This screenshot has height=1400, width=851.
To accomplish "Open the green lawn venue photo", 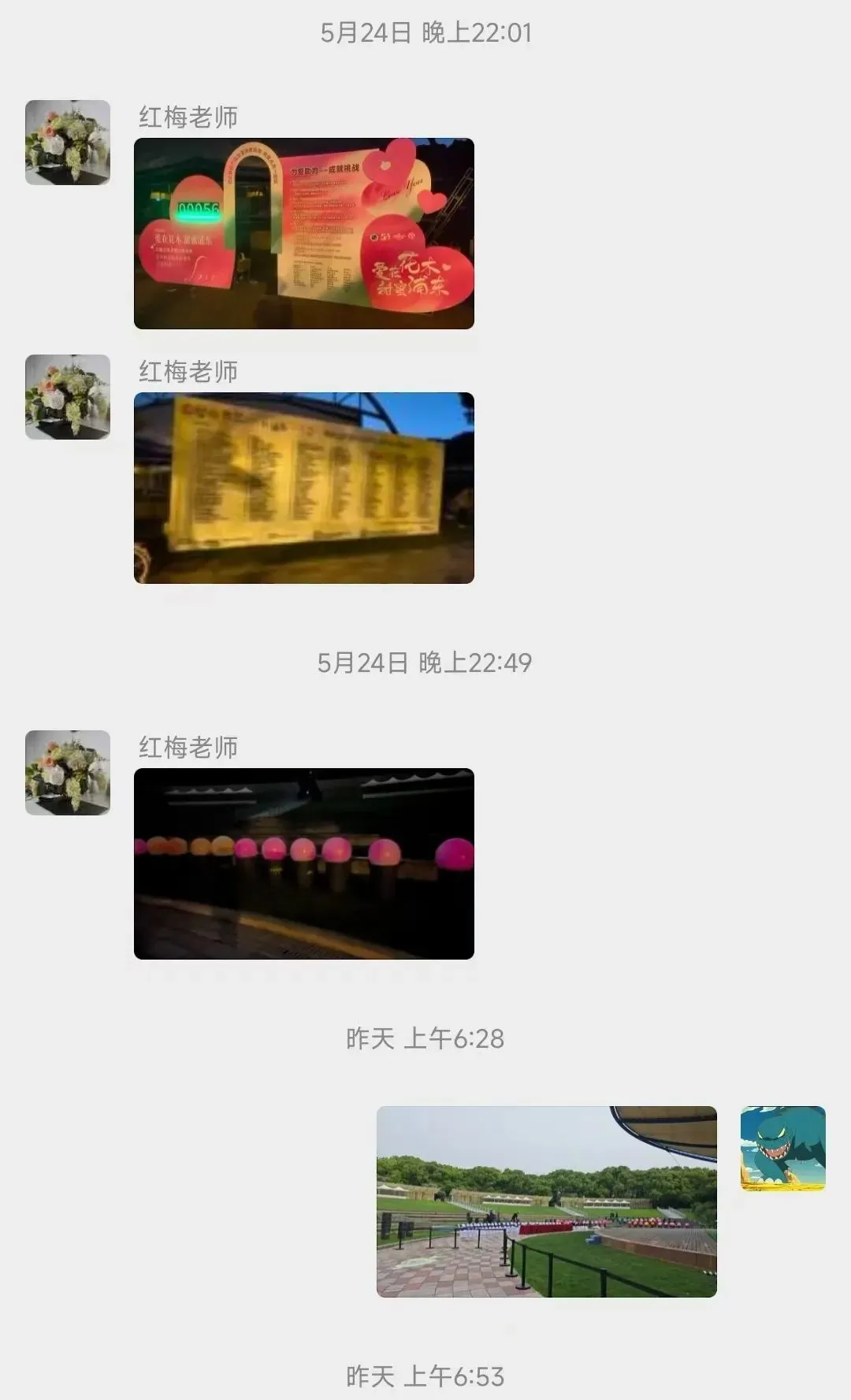I will 546,1201.
